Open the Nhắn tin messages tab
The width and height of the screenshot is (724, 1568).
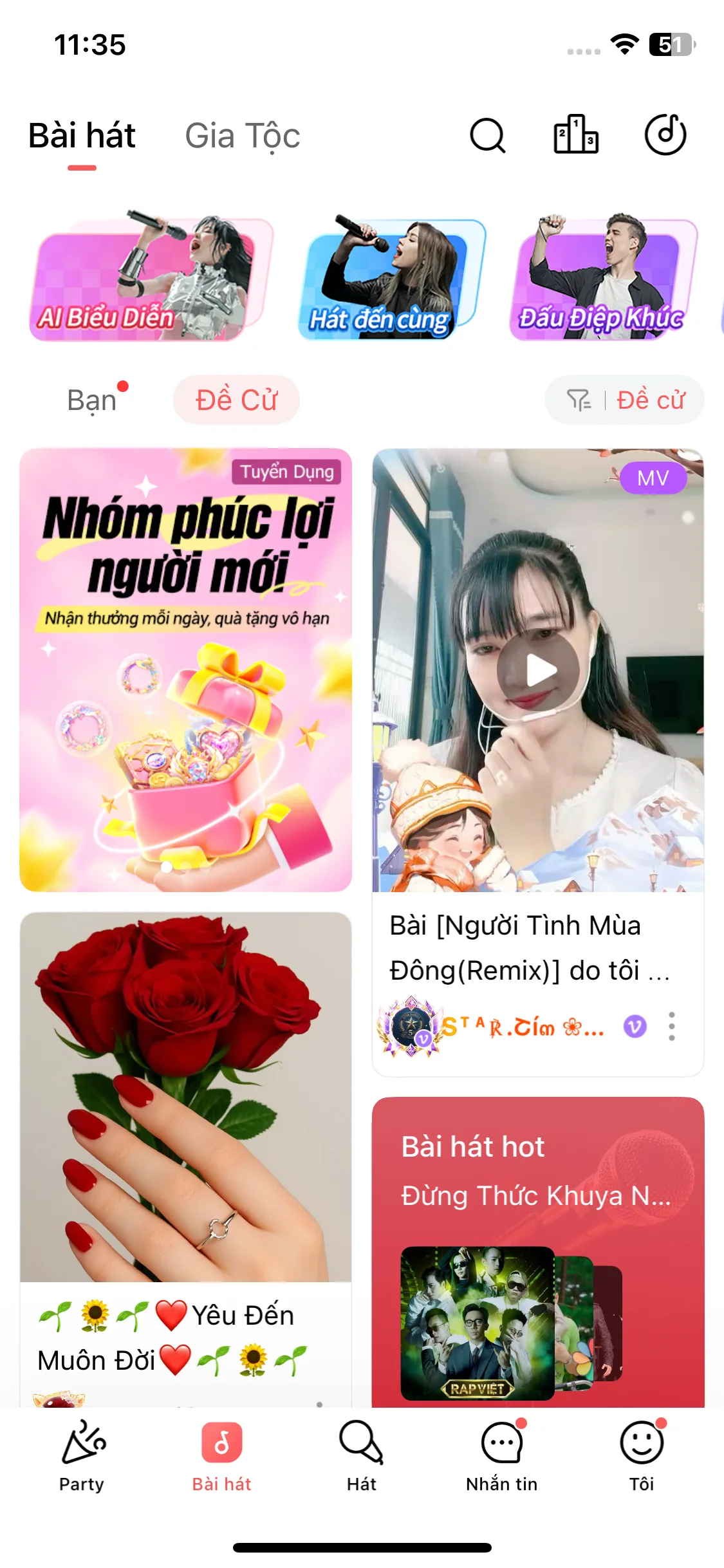pyautogui.click(x=501, y=1456)
